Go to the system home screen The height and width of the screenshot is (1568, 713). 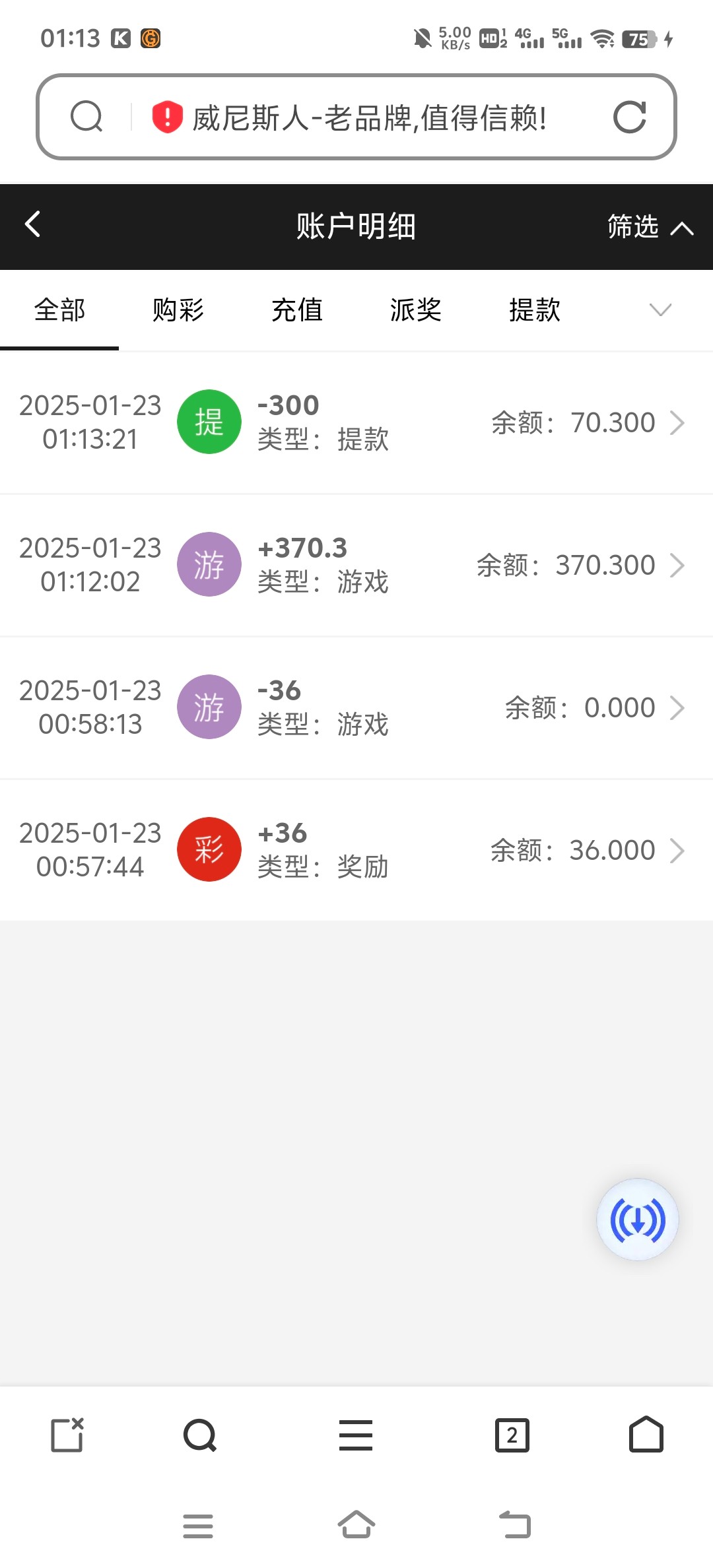(356, 1525)
